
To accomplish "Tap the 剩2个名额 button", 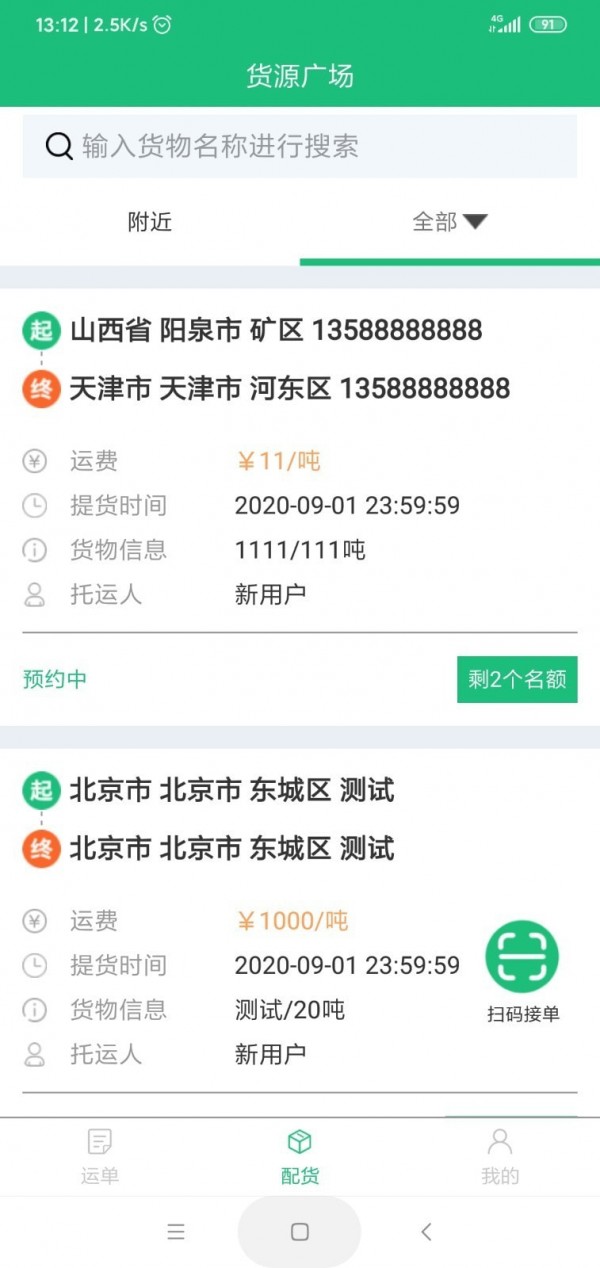I will [x=517, y=680].
